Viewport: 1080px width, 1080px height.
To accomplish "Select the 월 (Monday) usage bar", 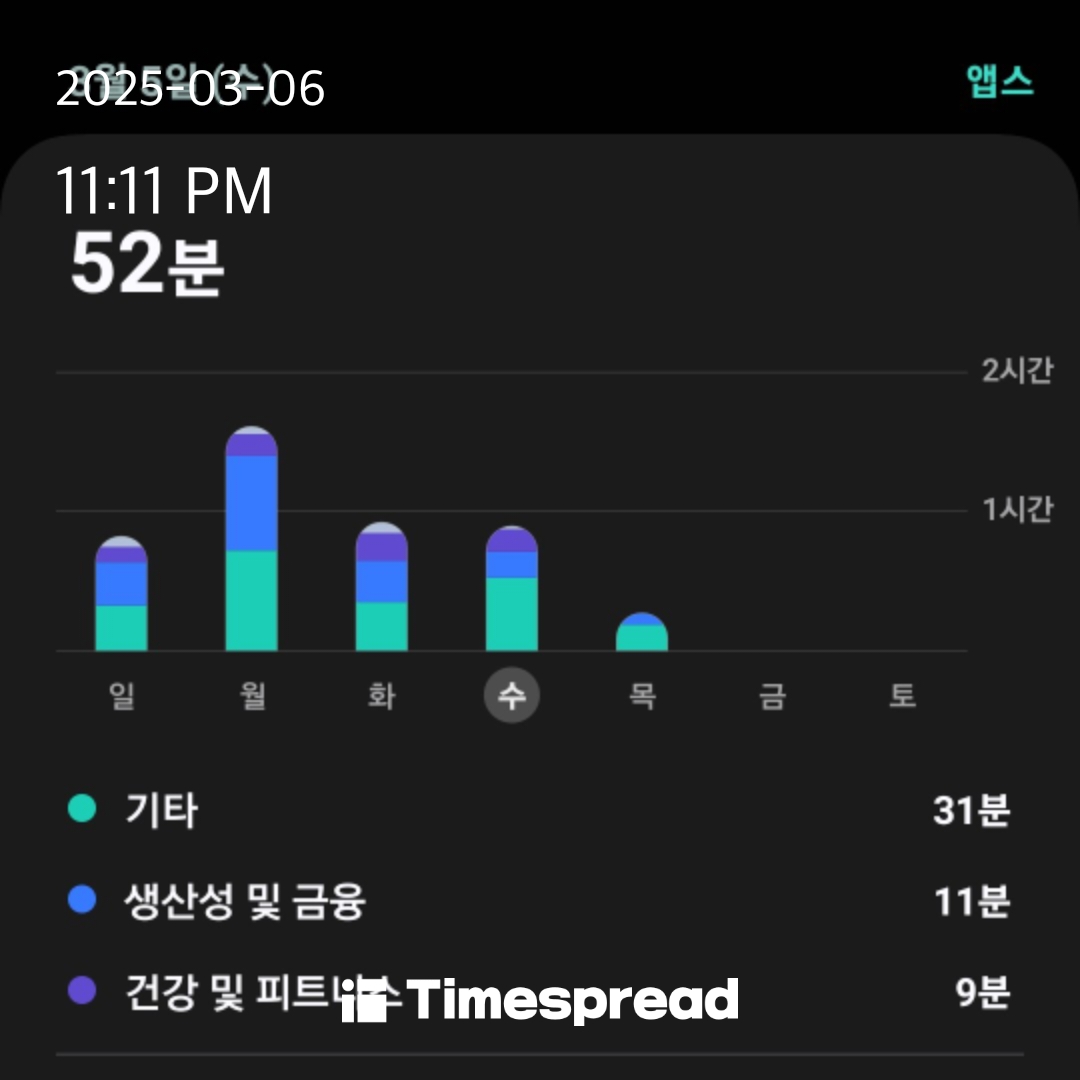I will pyautogui.click(x=251, y=540).
